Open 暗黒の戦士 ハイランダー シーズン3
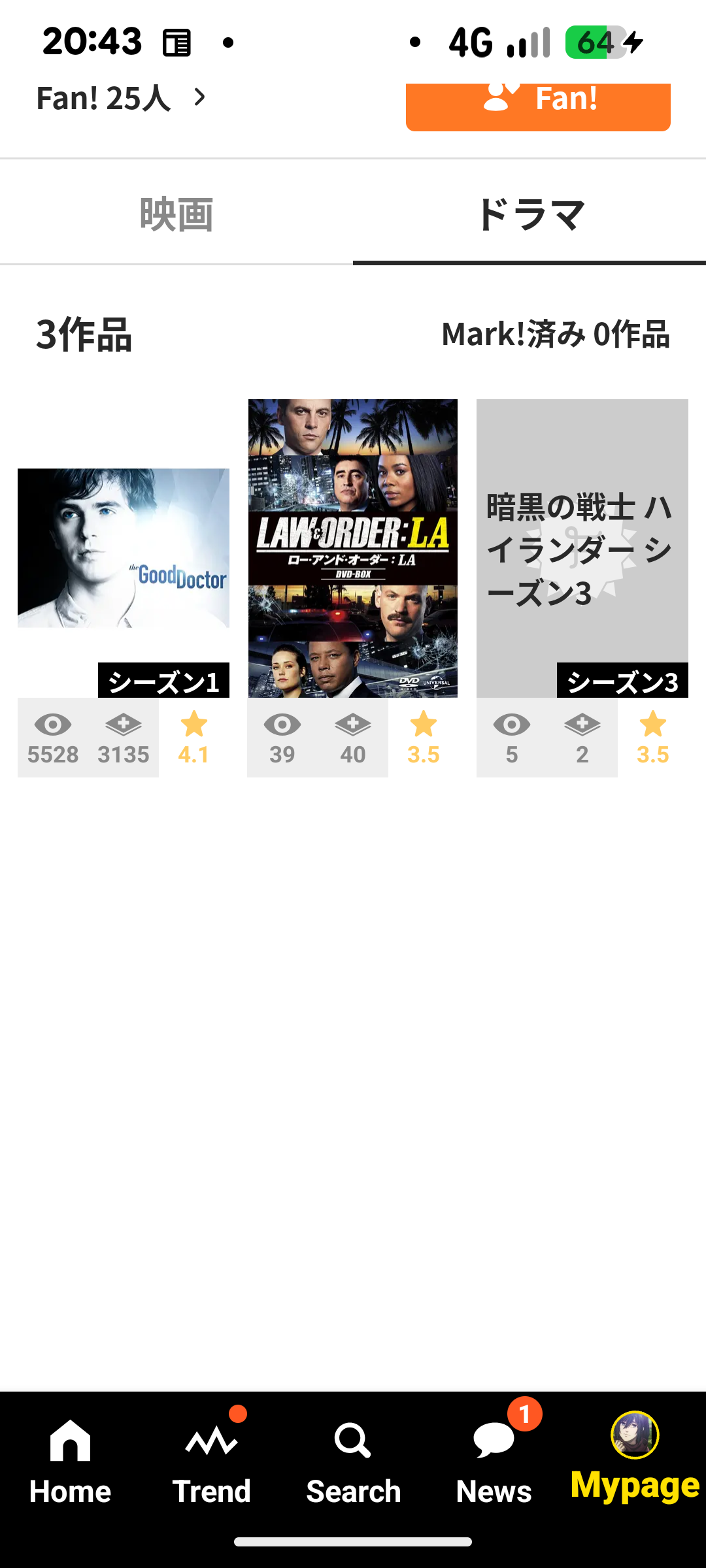The image size is (706, 1568). pyautogui.click(x=582, y=547)
